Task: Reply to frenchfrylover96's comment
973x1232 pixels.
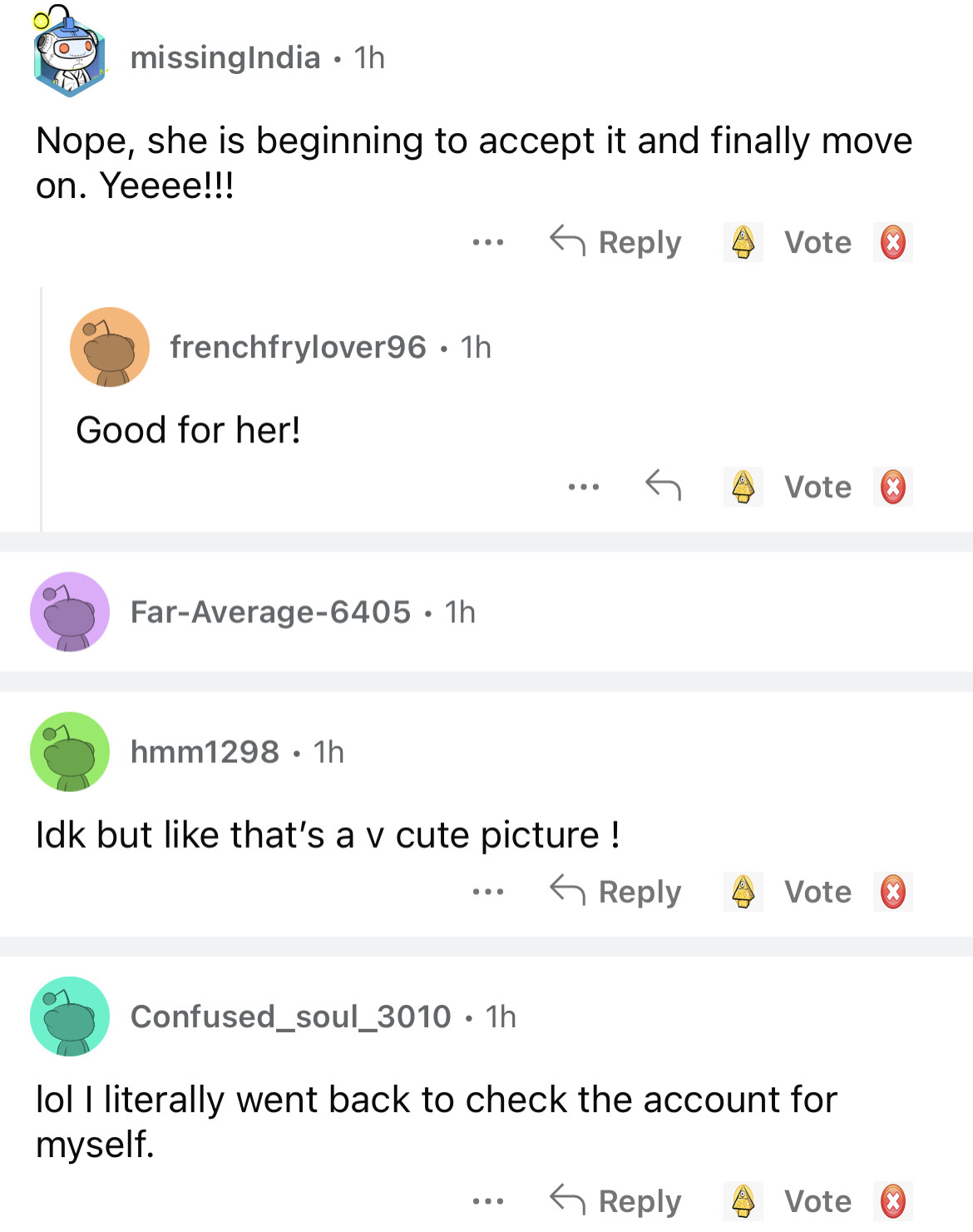Action: click(663, 486)
